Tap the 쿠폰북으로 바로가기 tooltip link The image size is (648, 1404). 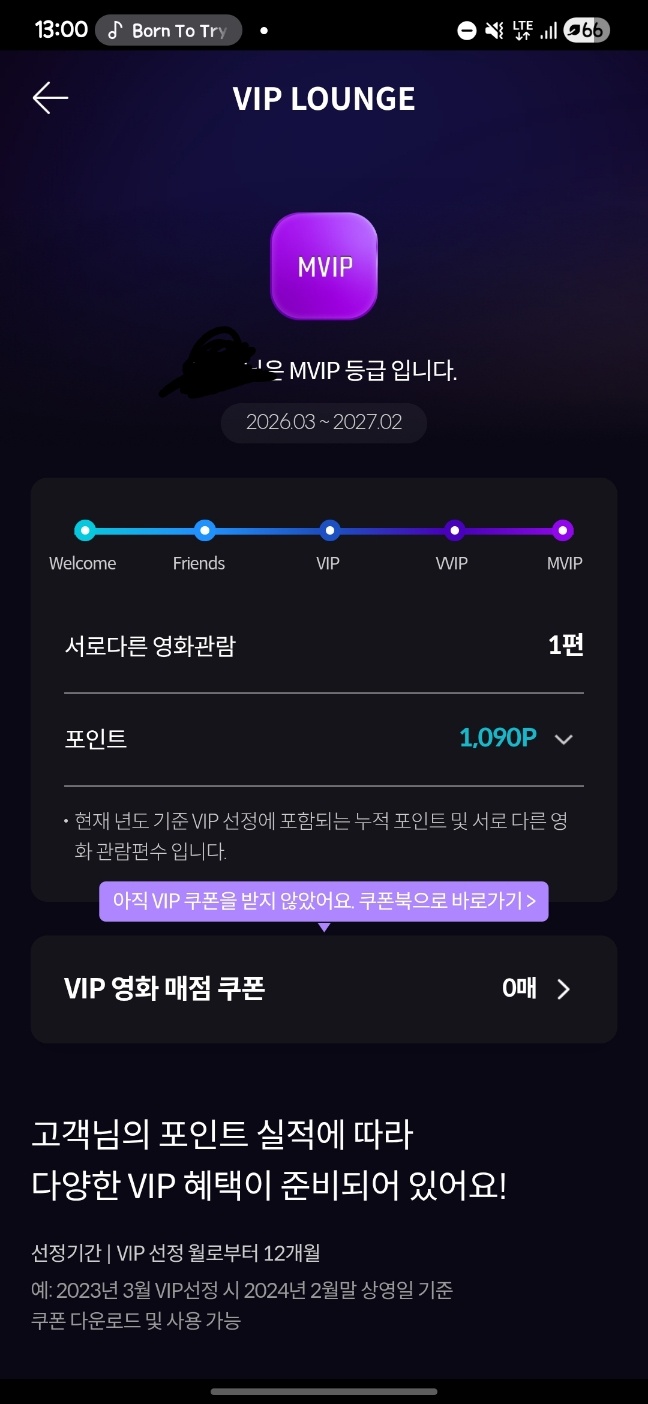323,901
